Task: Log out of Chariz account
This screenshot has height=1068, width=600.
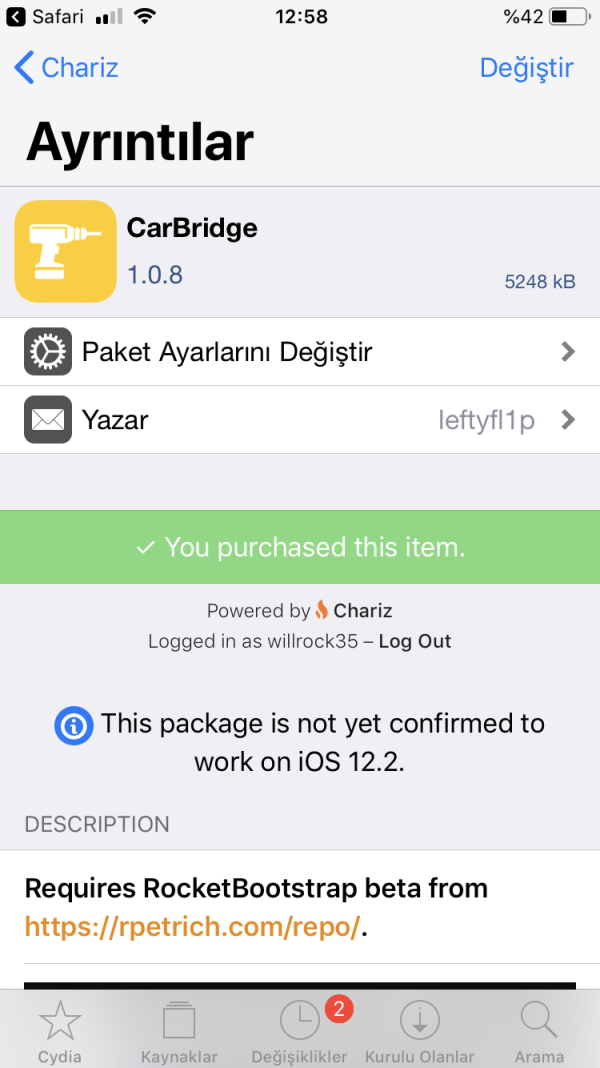Action: [x=415, y=642]
